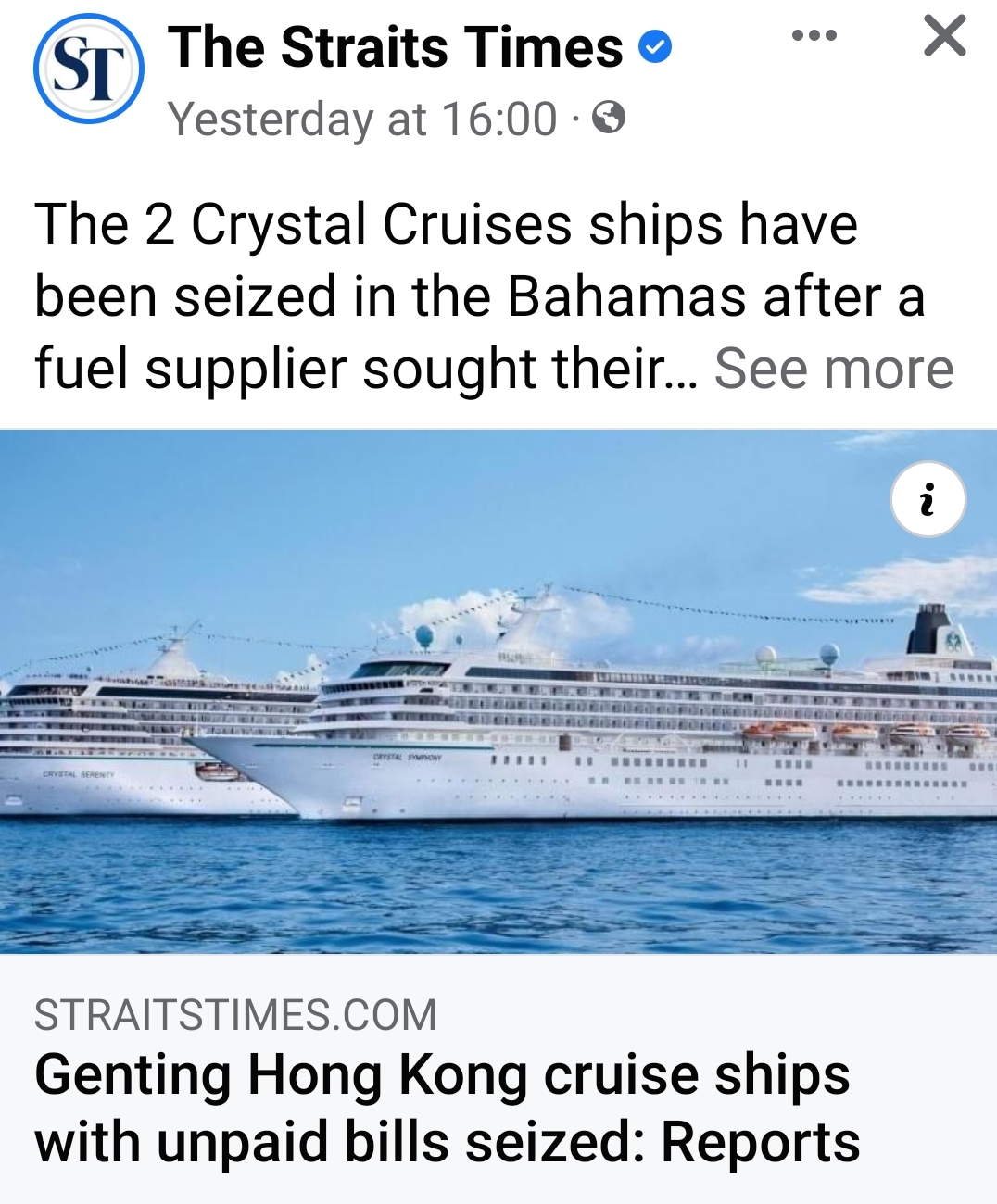Dismiss the post with the X

944,37
